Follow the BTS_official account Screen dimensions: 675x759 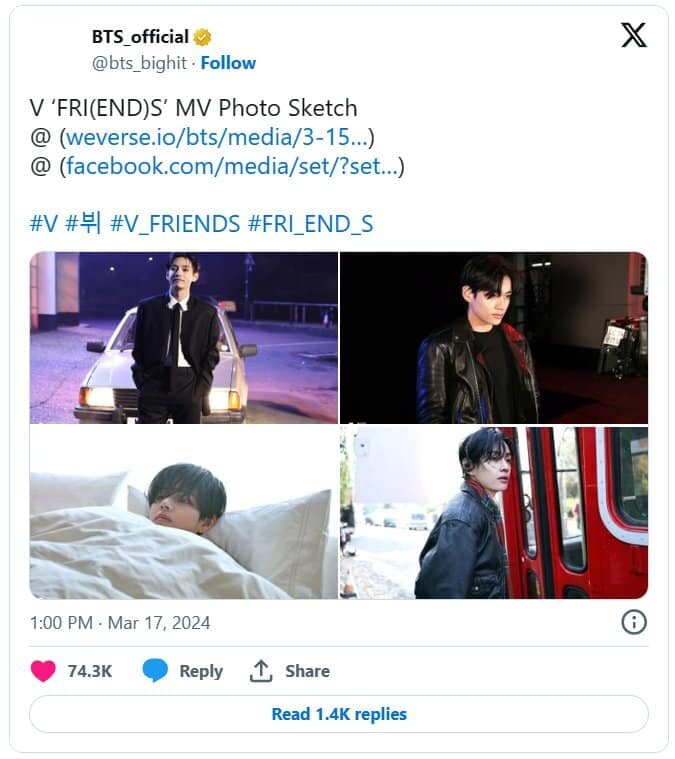[x=228, y=62]
